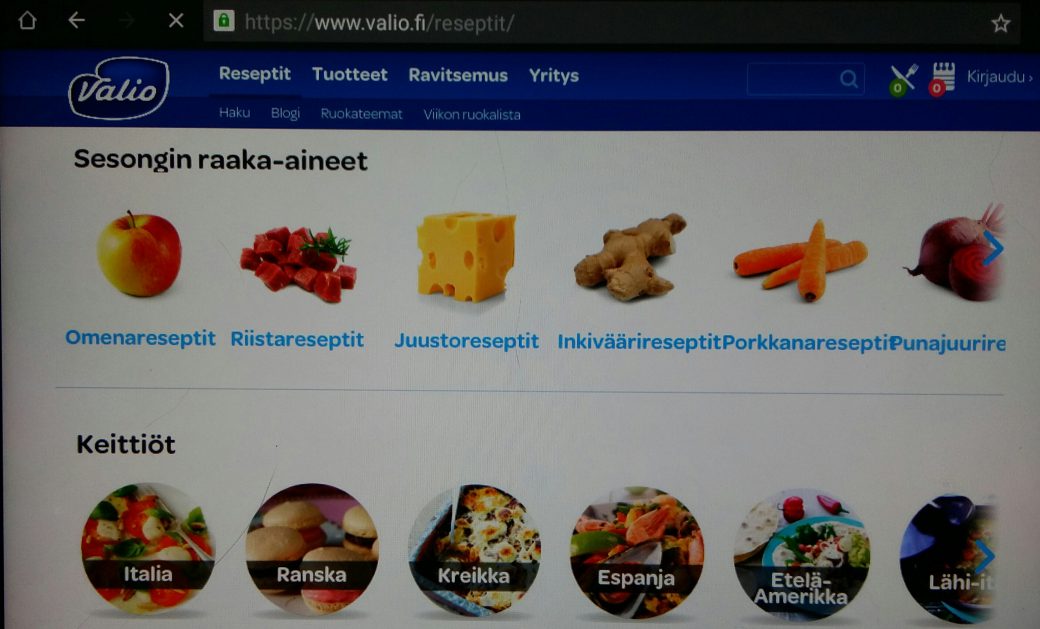Open Ruokateemat from the sub-menu
Viewport: 1040px width, 629px height.
pos(361,114)
